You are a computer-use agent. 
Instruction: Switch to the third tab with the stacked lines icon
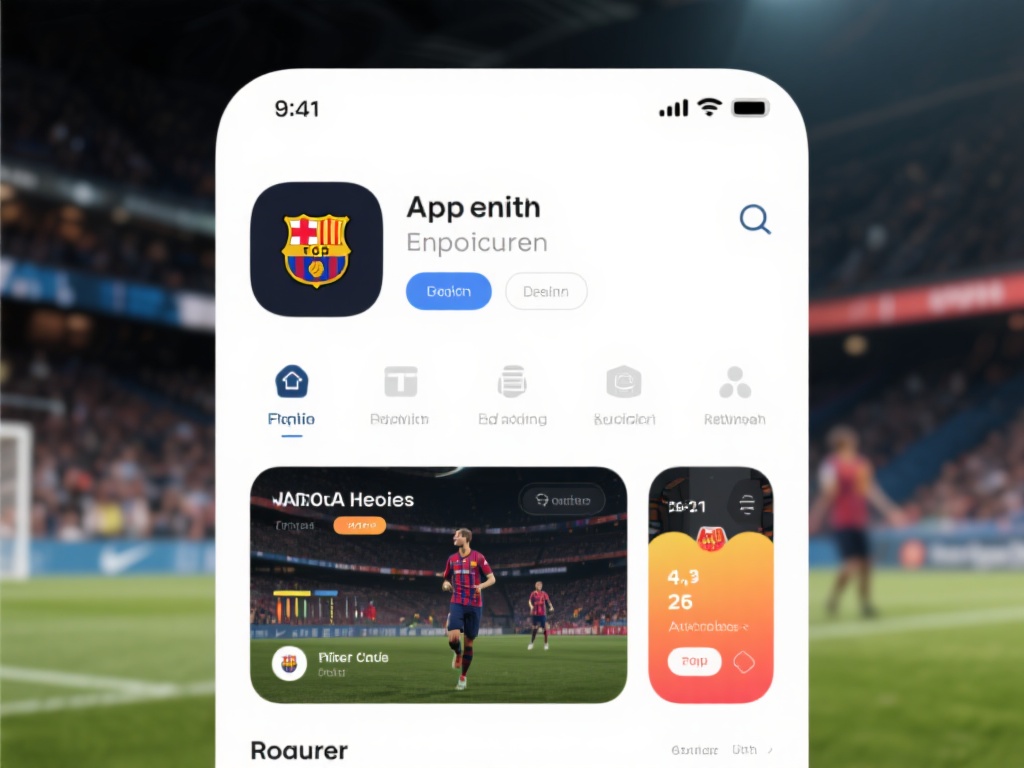tap(512, 395)
